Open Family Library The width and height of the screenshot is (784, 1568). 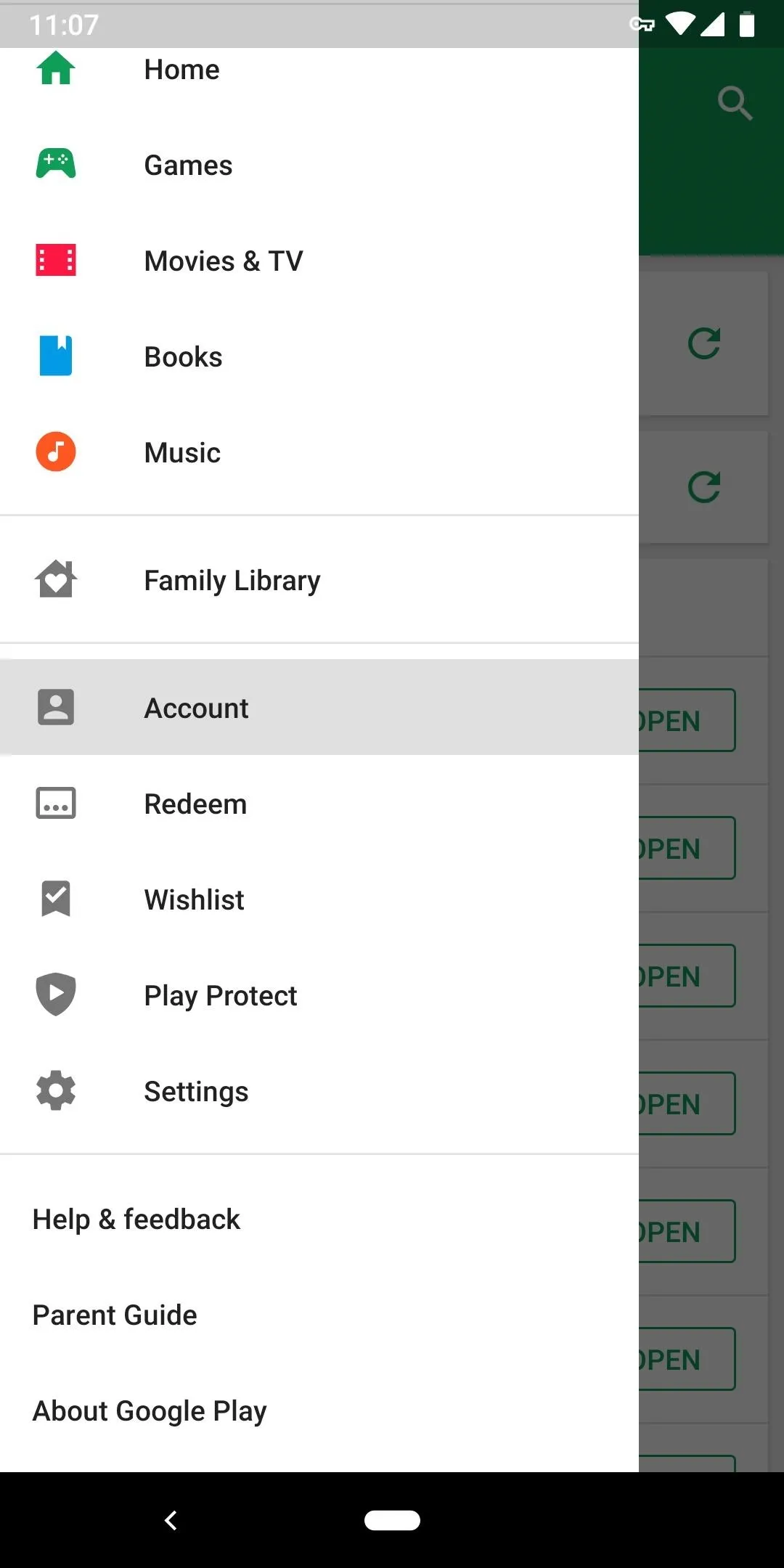click(x=319, y=581)
